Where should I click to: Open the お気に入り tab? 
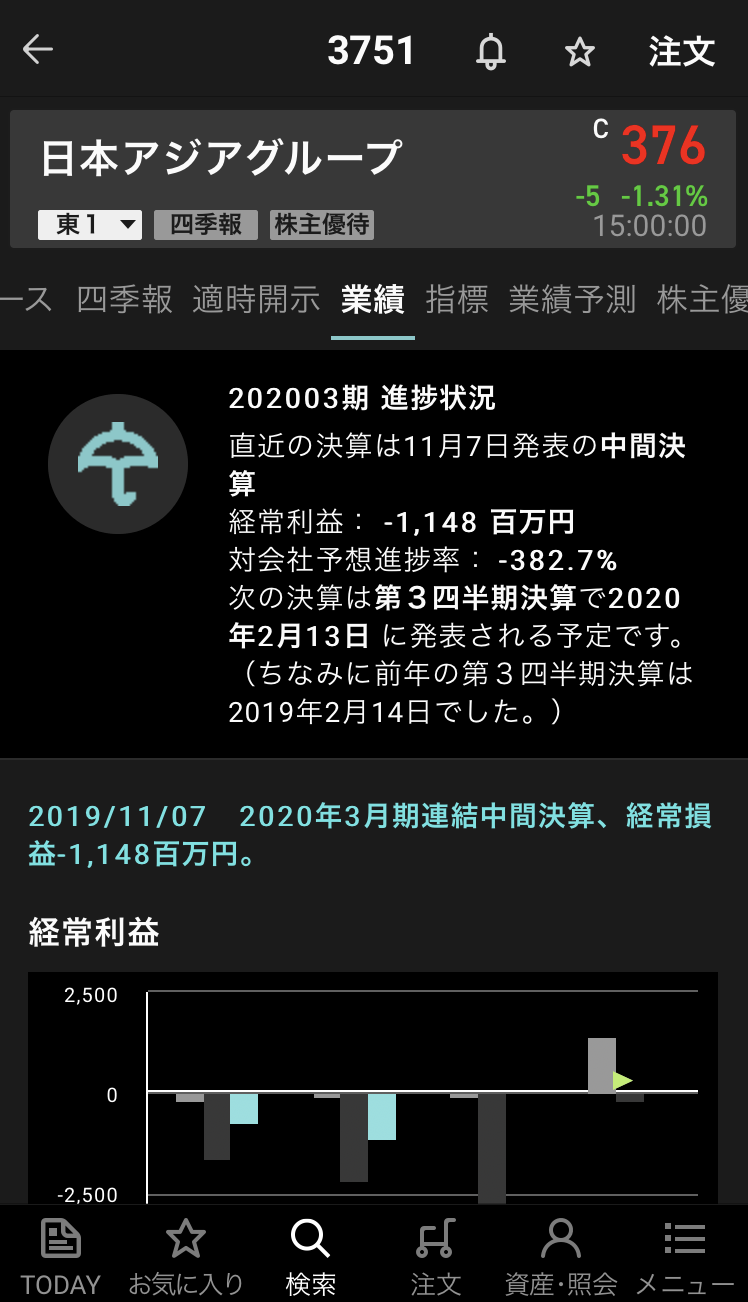(x=186, y=1256)
